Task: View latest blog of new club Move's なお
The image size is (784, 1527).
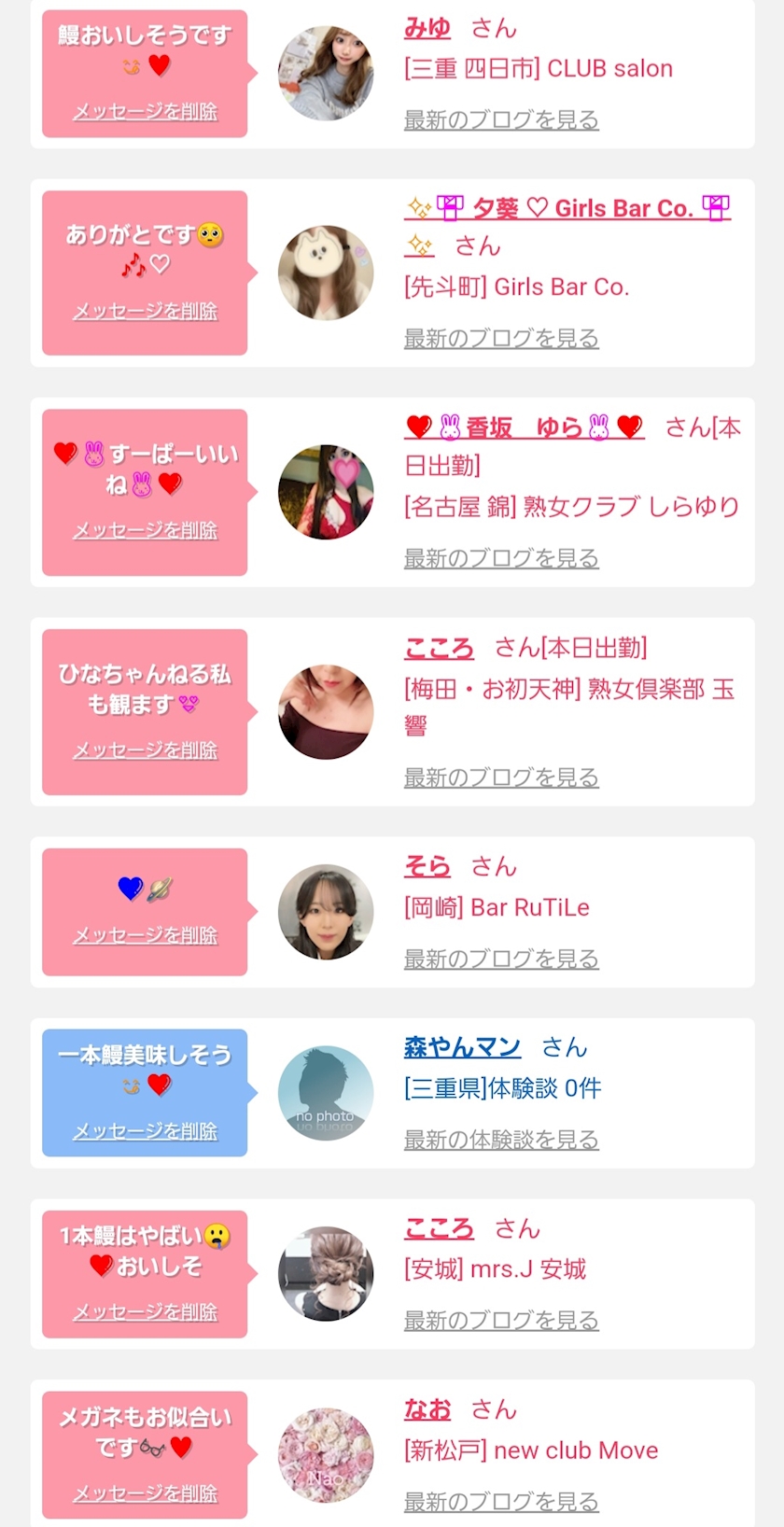Action: click(500, 1502)
